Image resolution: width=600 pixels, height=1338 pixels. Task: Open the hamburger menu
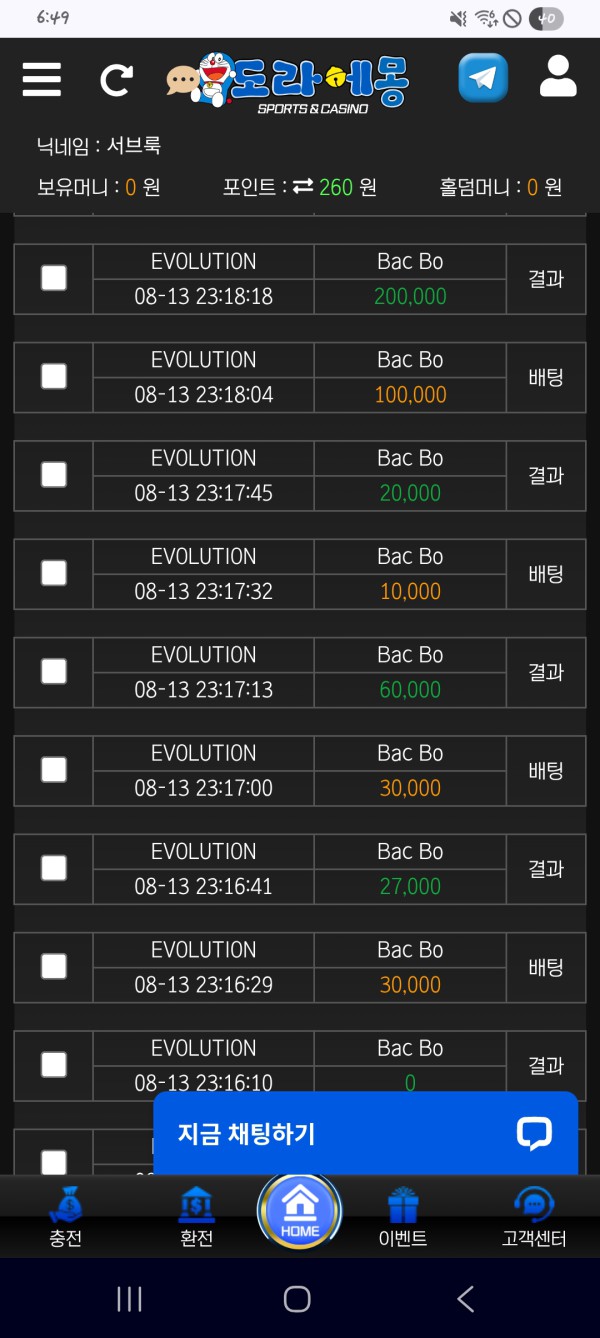point(41,79)
